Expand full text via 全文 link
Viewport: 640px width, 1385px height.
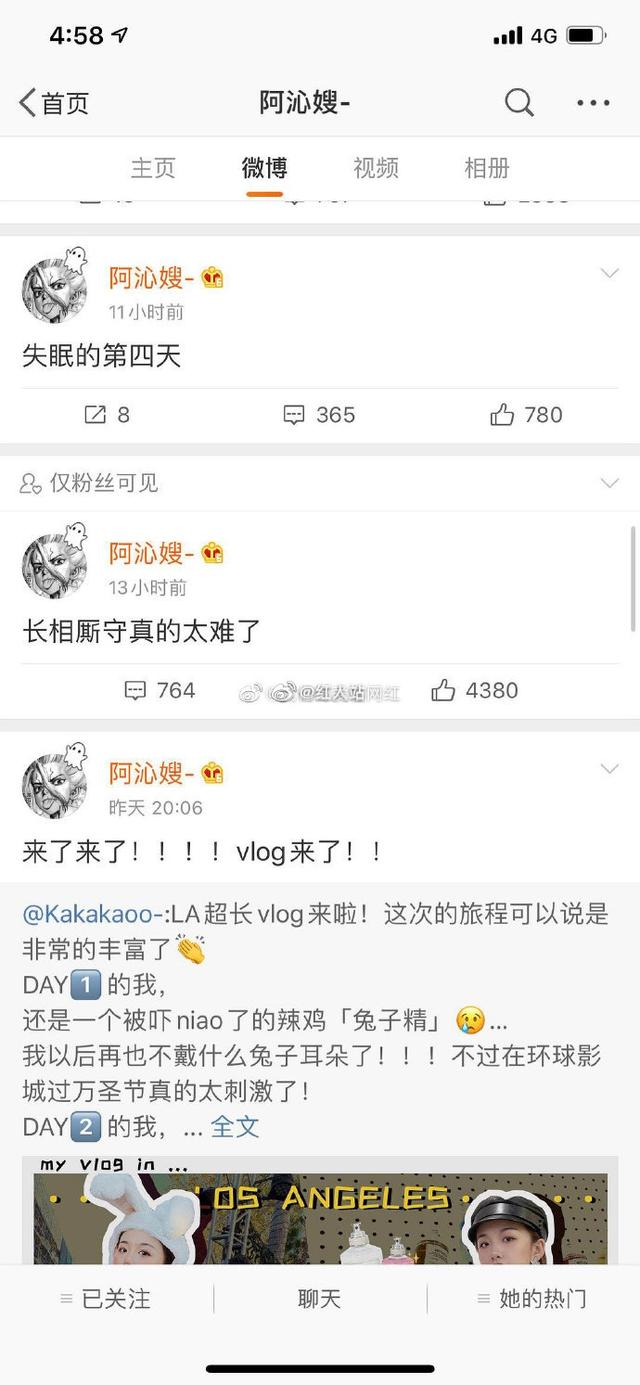(x=235, y=1127)
